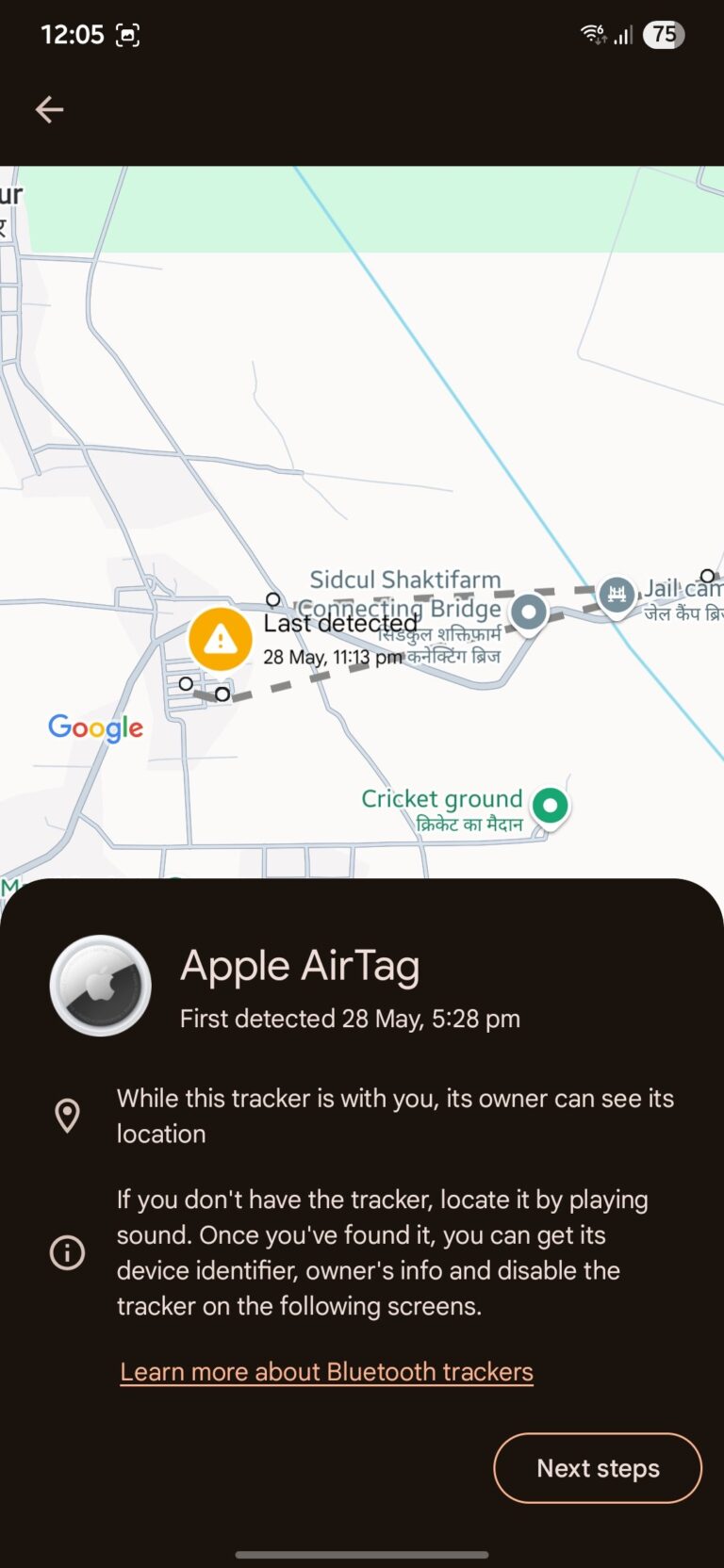Tap the Next steps button
Viewport: 724px width, 1568px height.
coord(598,1468)
